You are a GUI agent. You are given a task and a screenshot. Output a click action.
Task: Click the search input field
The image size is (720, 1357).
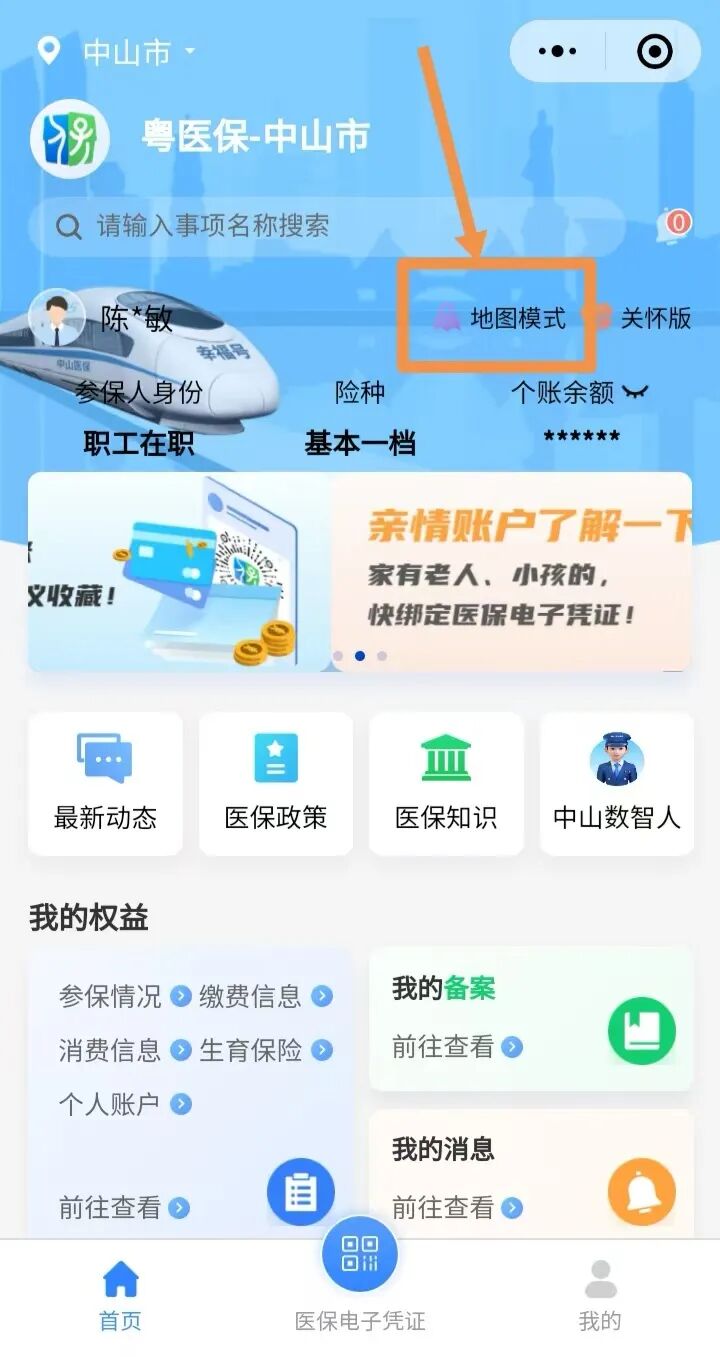300,227
